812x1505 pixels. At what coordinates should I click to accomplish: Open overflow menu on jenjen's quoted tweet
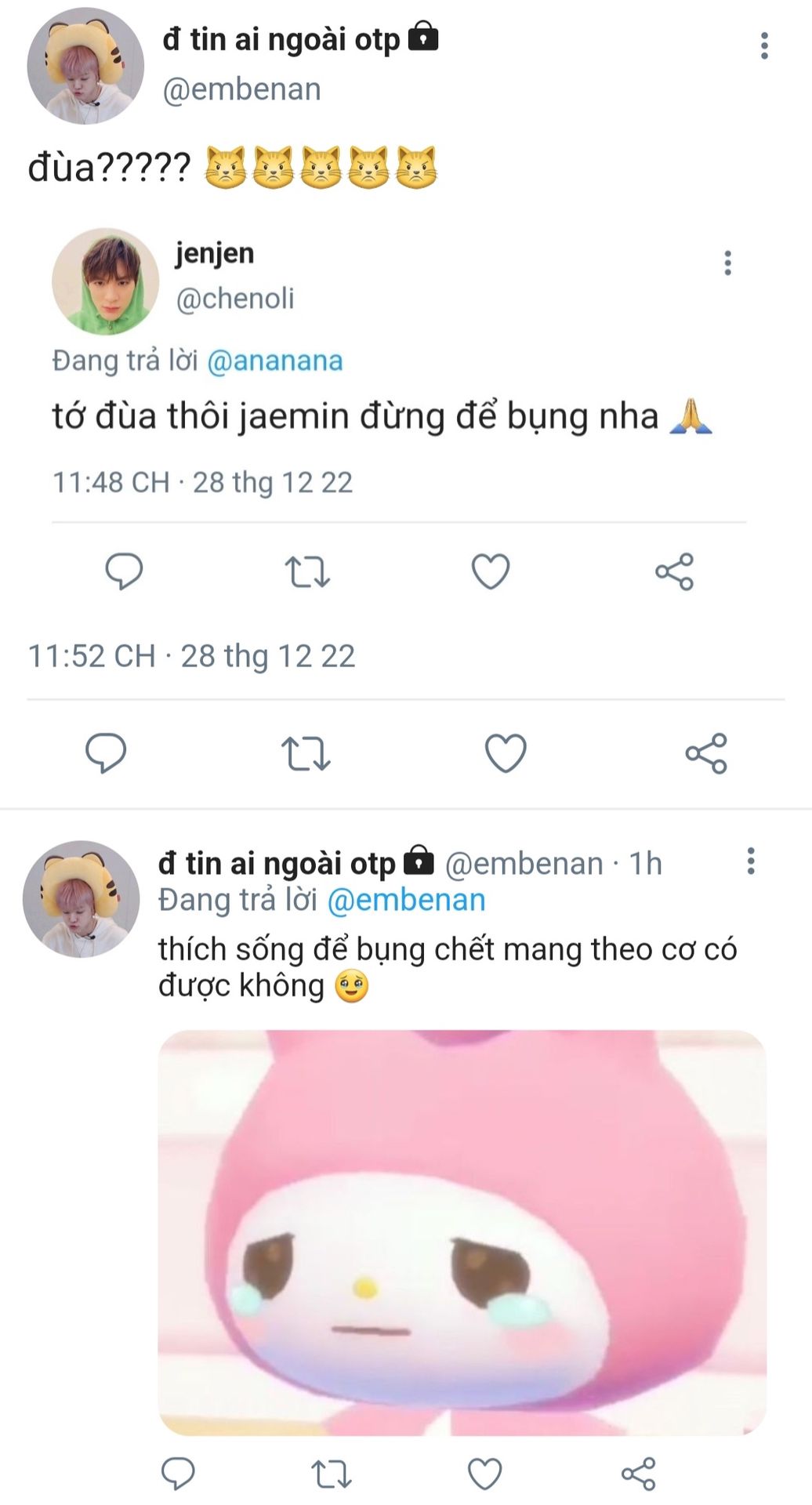pyautogui.click(x=727, y=263)
